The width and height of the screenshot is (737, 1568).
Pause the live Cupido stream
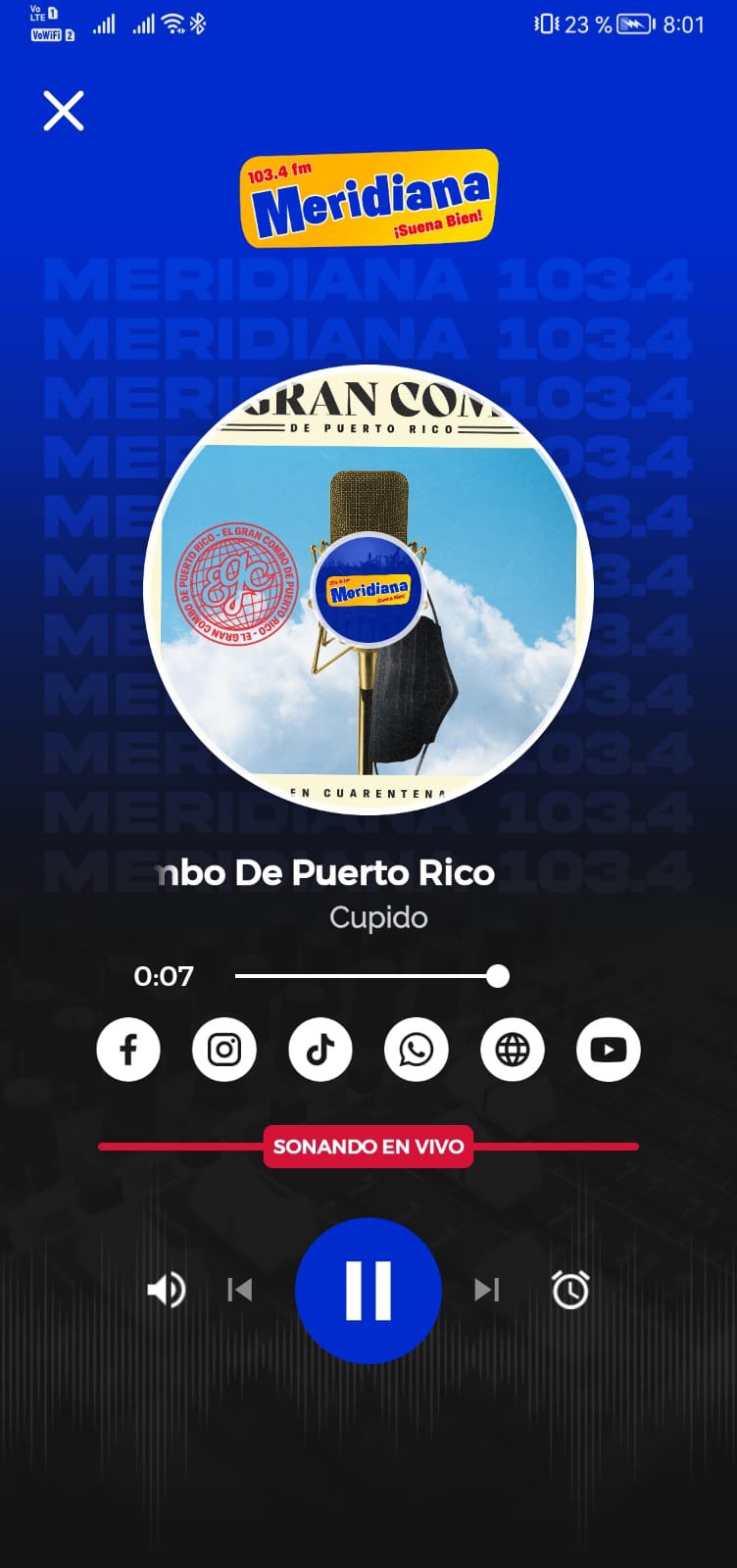tap(368, 1291)
